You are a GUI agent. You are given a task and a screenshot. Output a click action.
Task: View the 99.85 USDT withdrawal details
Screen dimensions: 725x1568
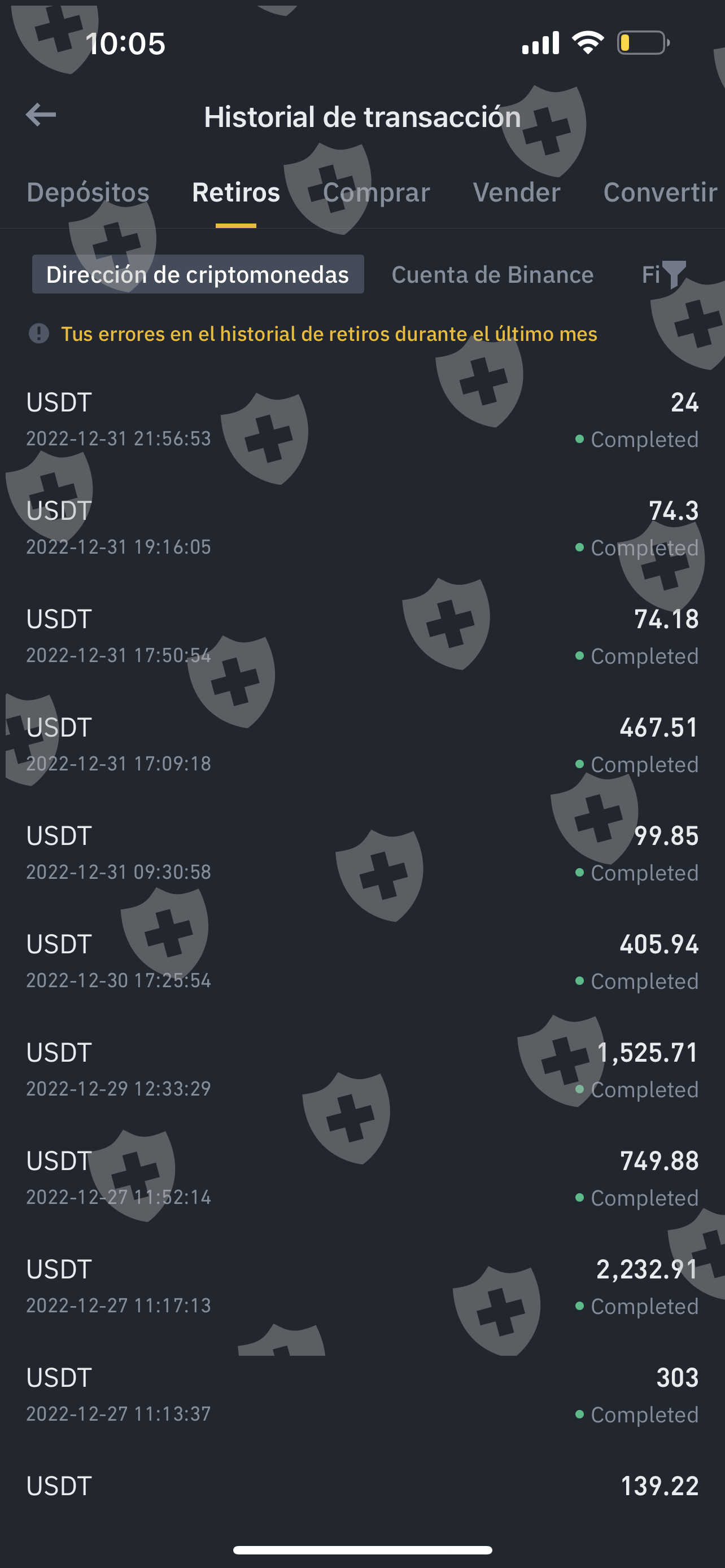click(x=362, y=853)
